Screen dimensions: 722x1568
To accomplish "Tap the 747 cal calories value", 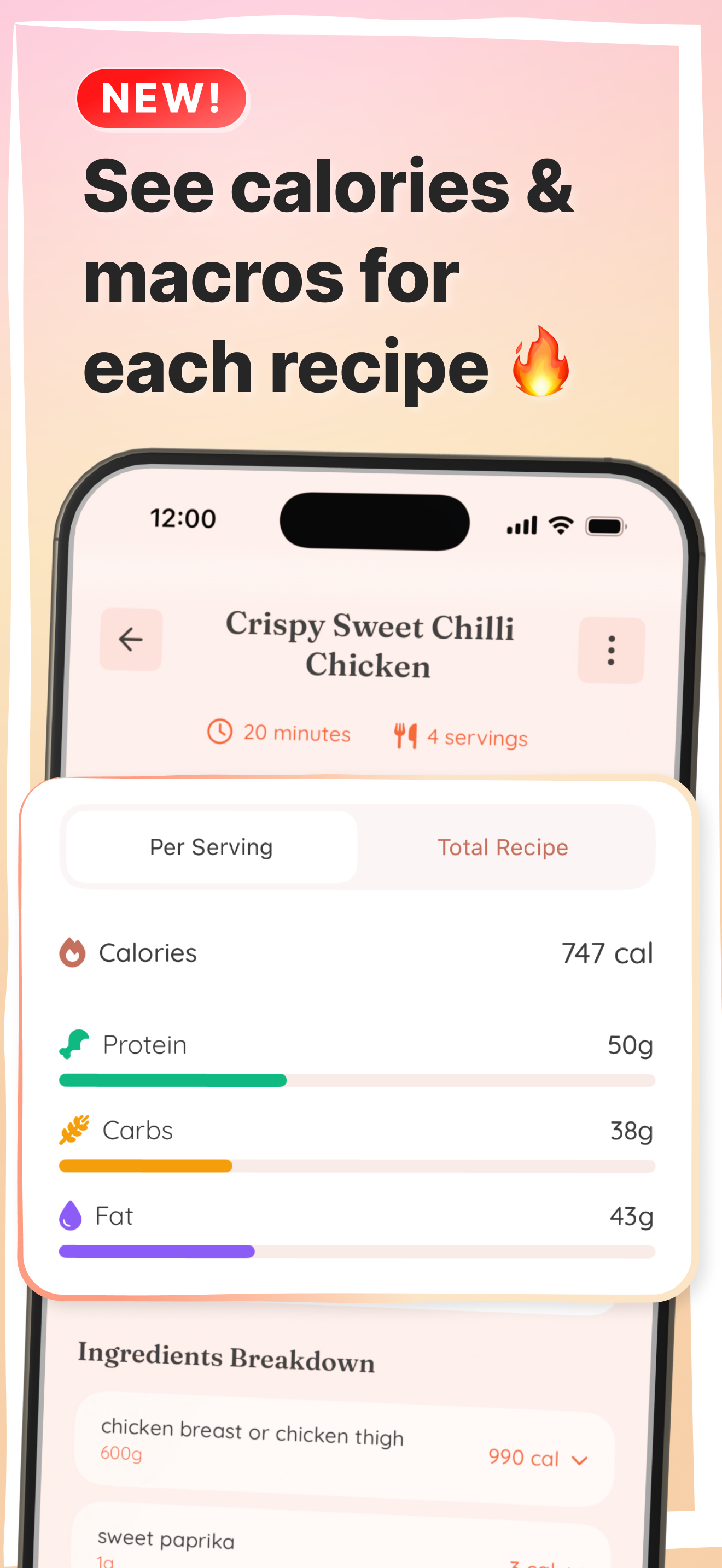I will coord(607,952).
